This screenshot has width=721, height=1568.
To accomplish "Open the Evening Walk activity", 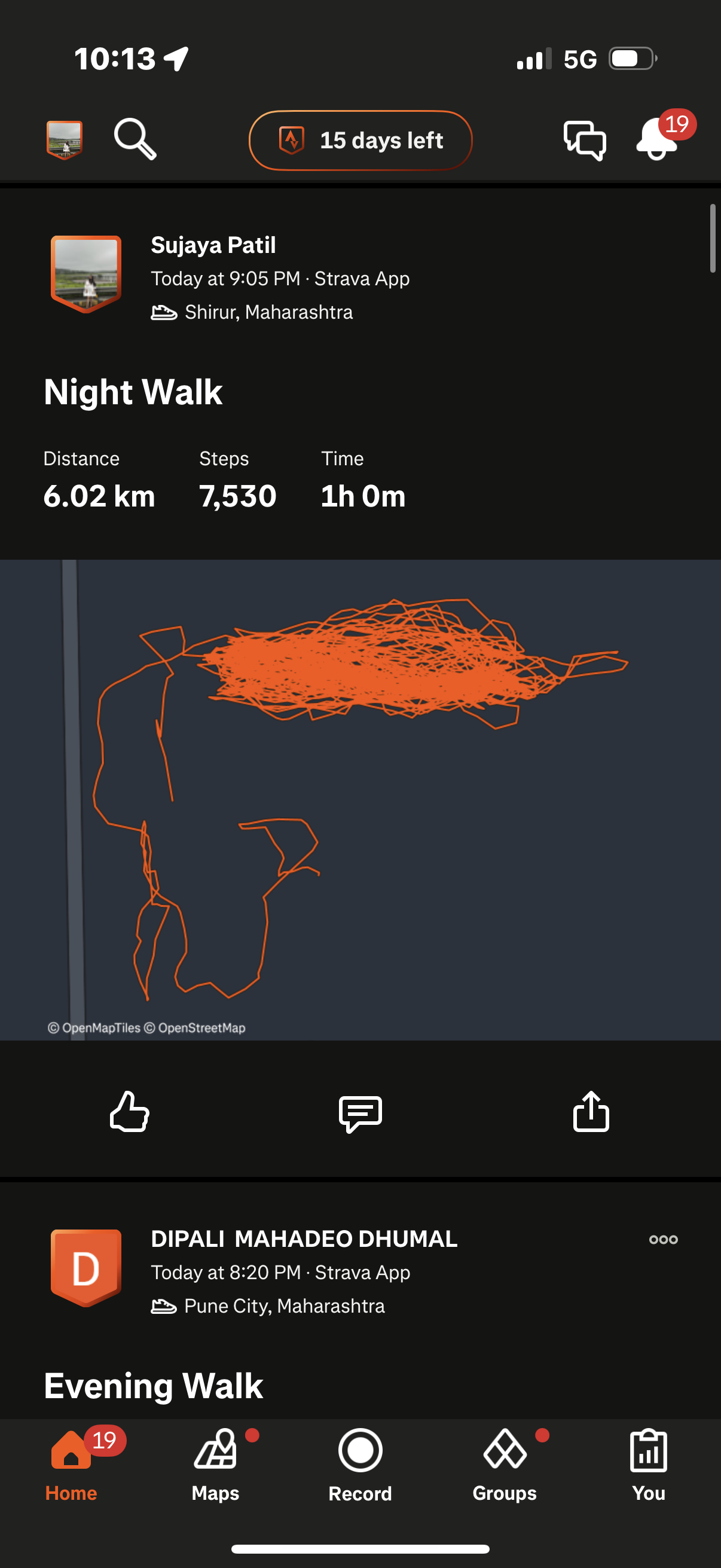I will pyautogui.click(x=153, y=1386).
